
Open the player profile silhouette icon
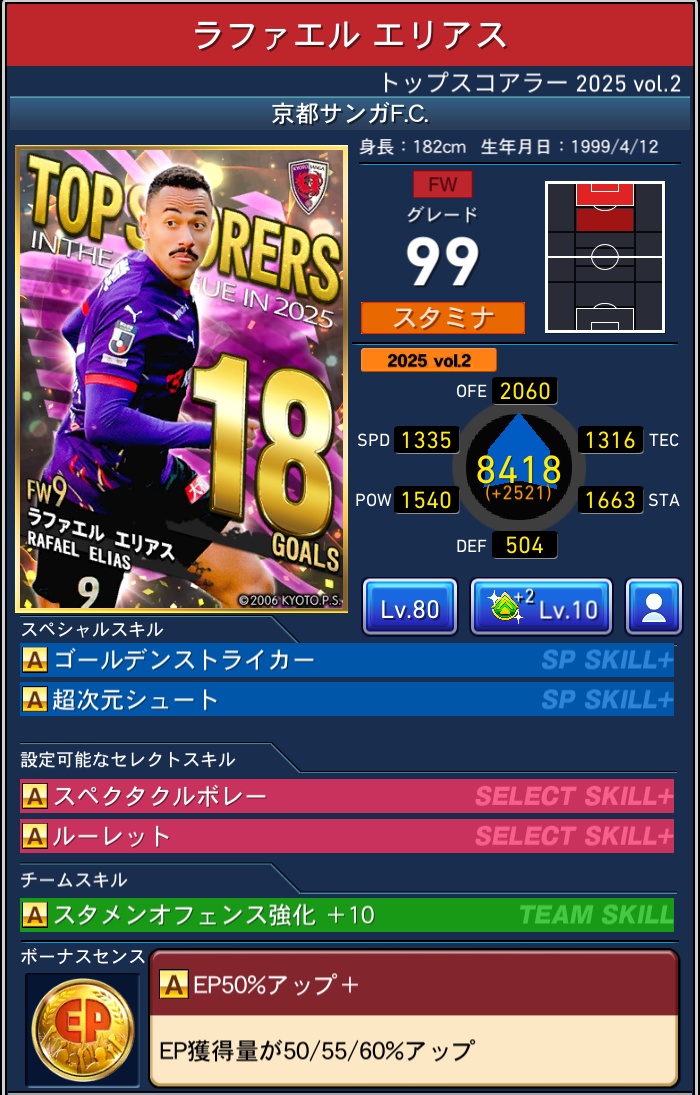(653, 607)
